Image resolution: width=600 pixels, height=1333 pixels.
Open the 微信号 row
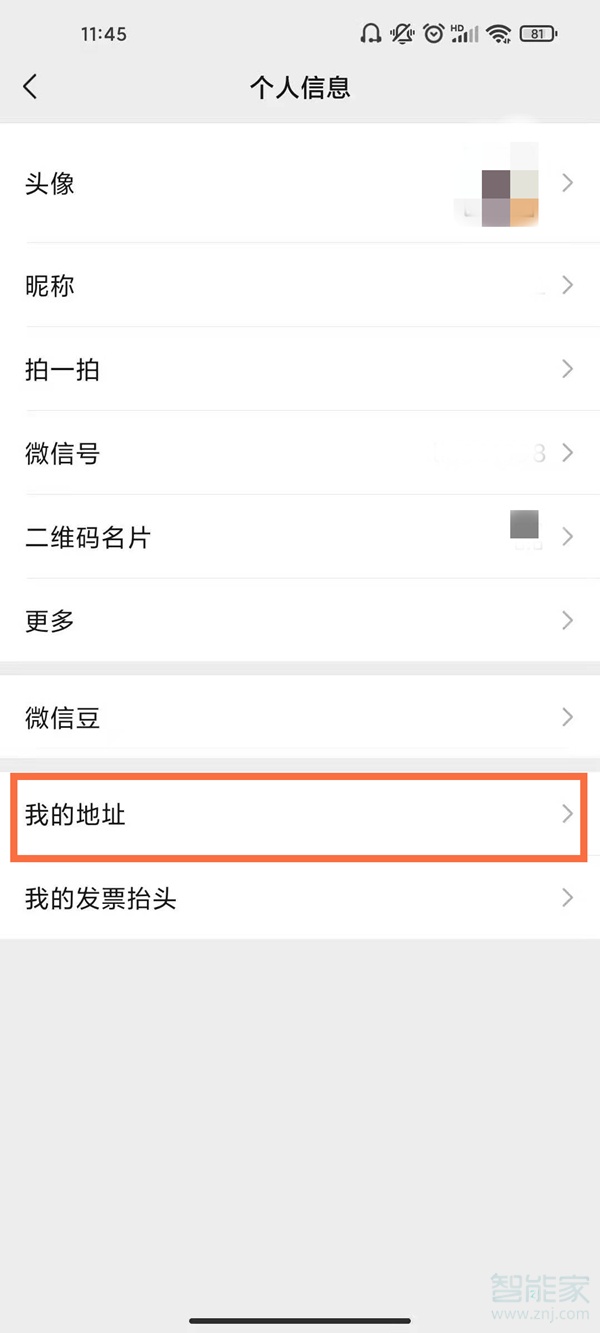300,454
